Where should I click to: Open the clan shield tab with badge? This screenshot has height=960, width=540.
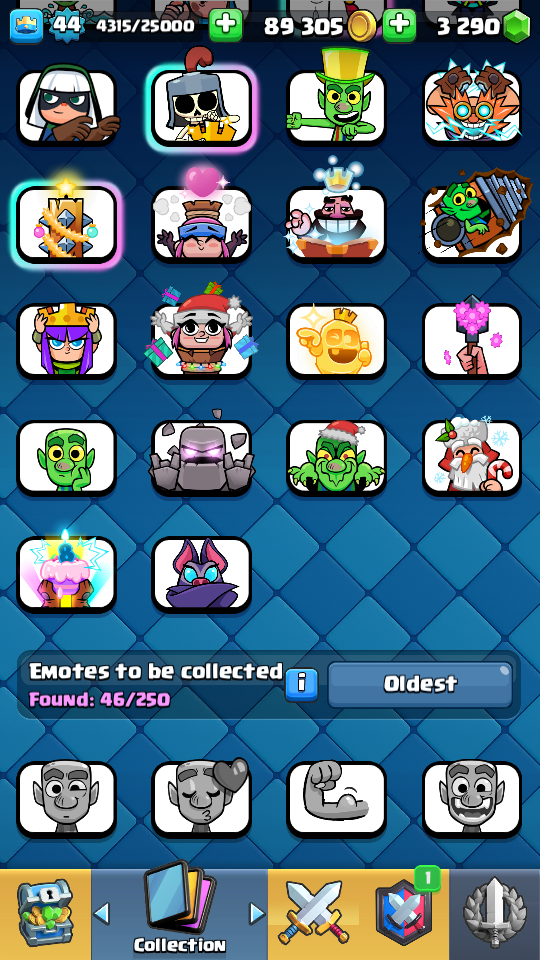coord(404,913)
